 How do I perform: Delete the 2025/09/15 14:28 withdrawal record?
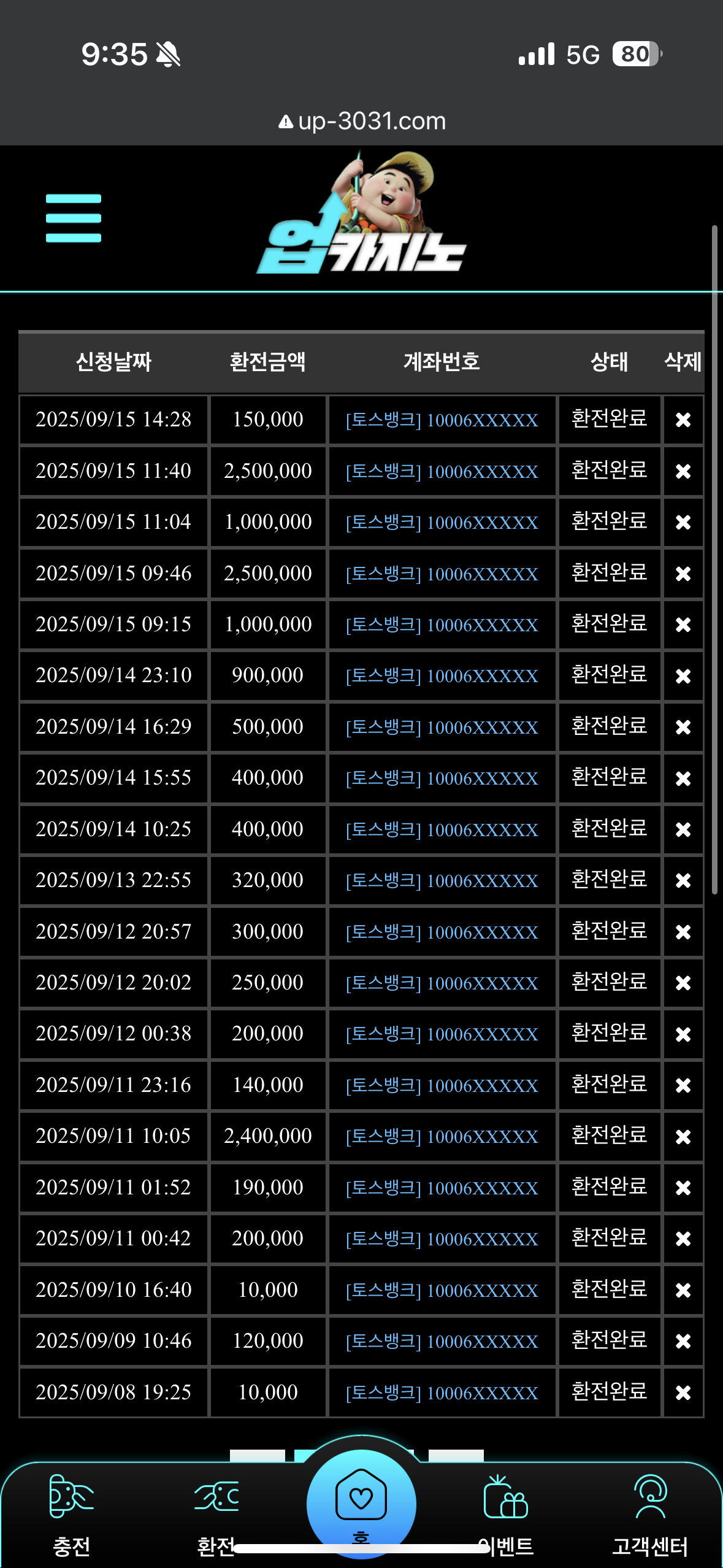[x=683, y=420]
